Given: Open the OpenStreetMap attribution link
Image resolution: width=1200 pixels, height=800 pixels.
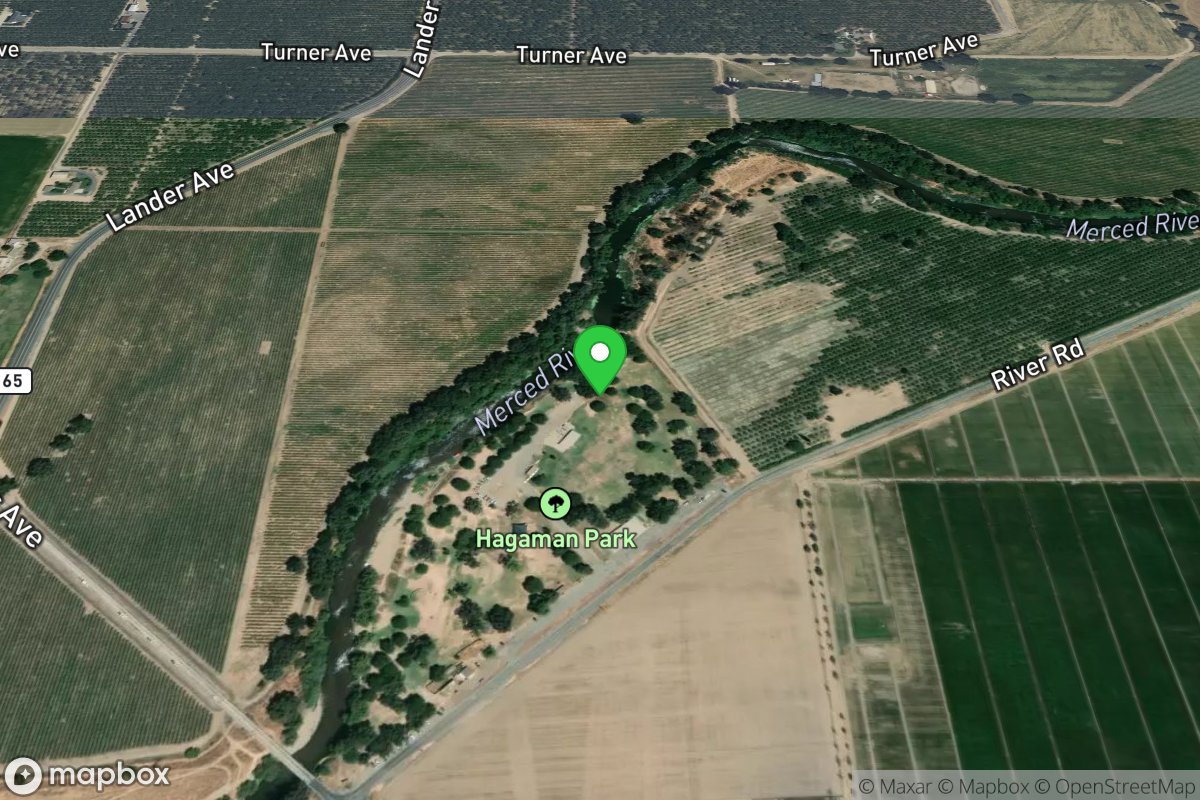Looking at the screenshot, I should [x=1113, y=787].
